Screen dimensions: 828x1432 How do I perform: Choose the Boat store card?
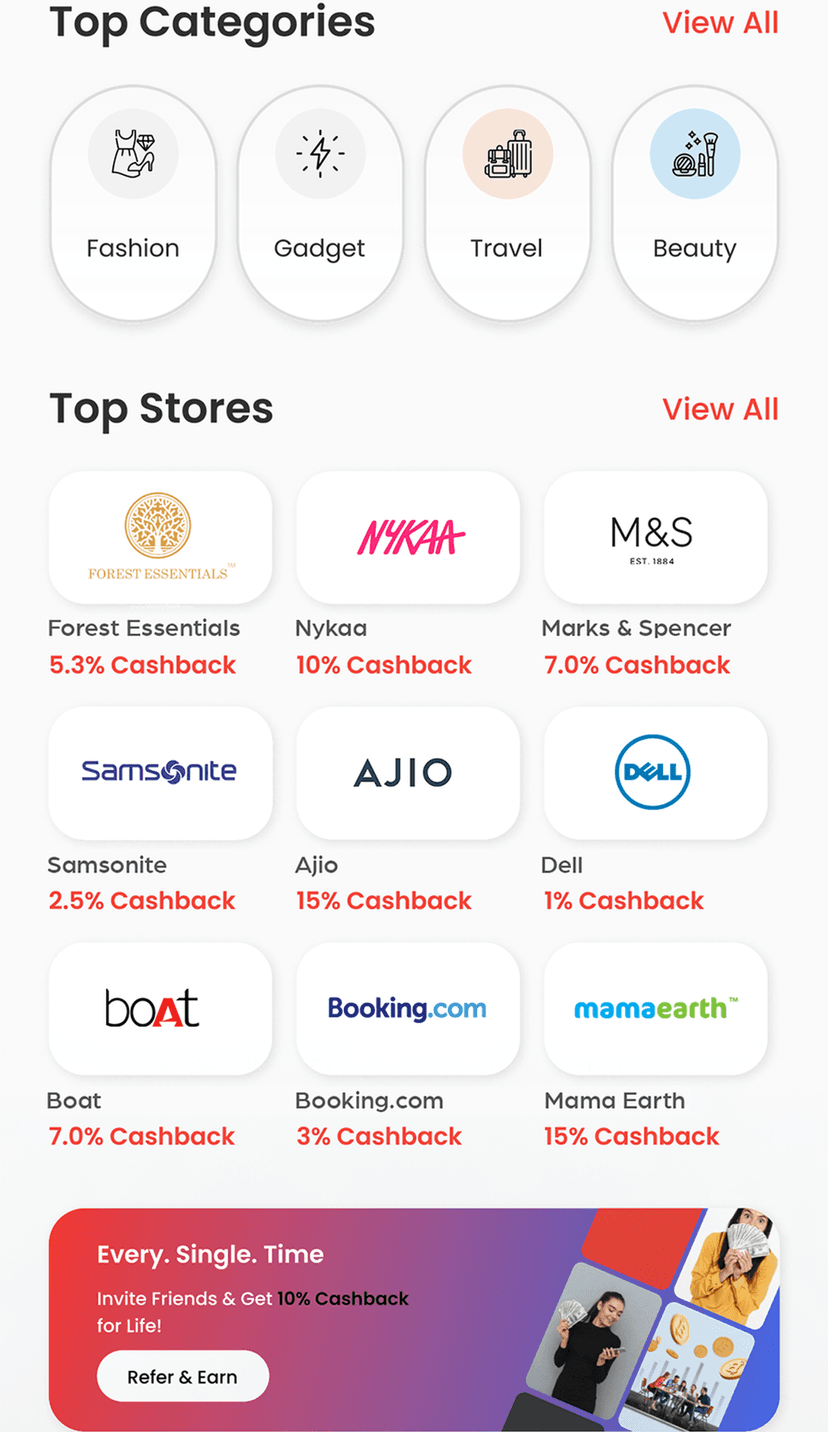[x=160, y=1009]
